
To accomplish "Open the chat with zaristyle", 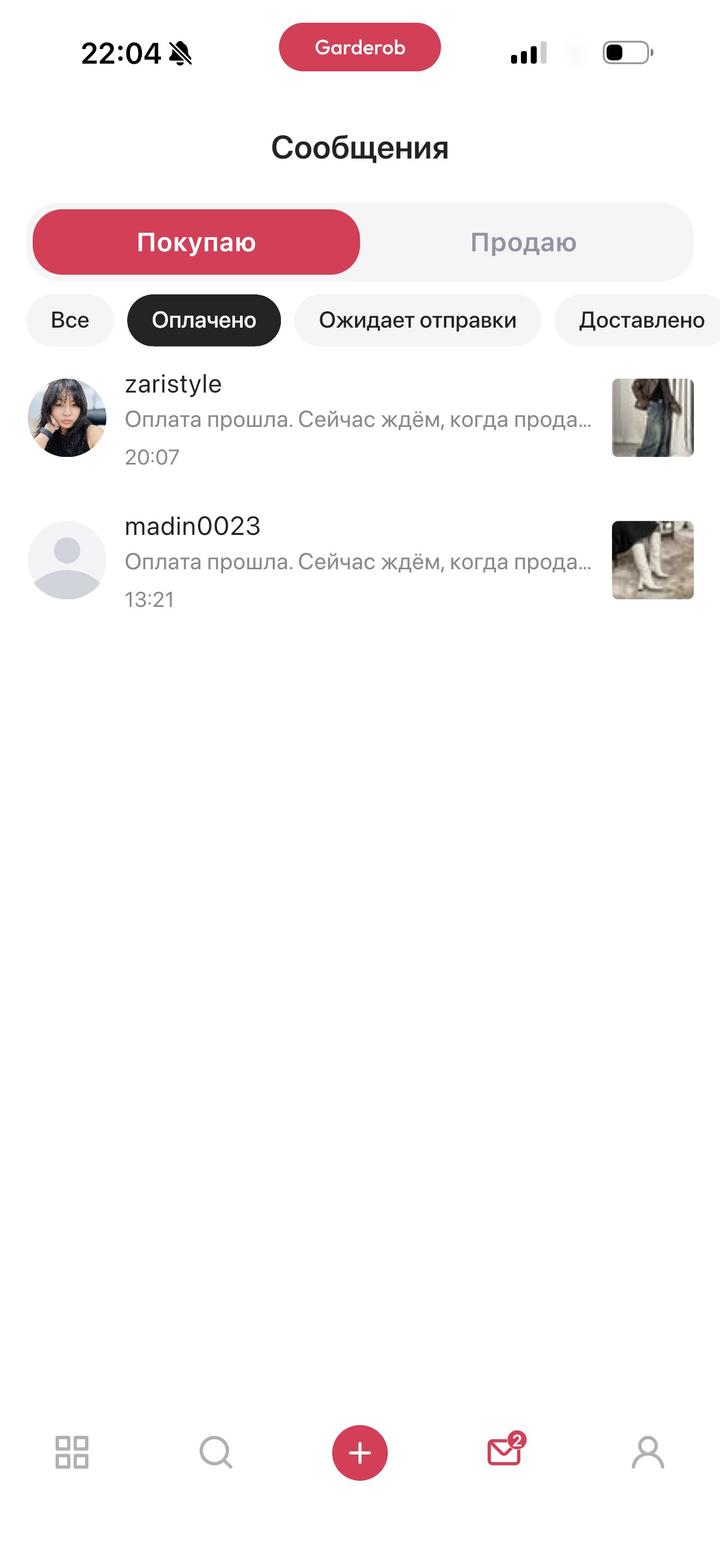I will point(358,418).
